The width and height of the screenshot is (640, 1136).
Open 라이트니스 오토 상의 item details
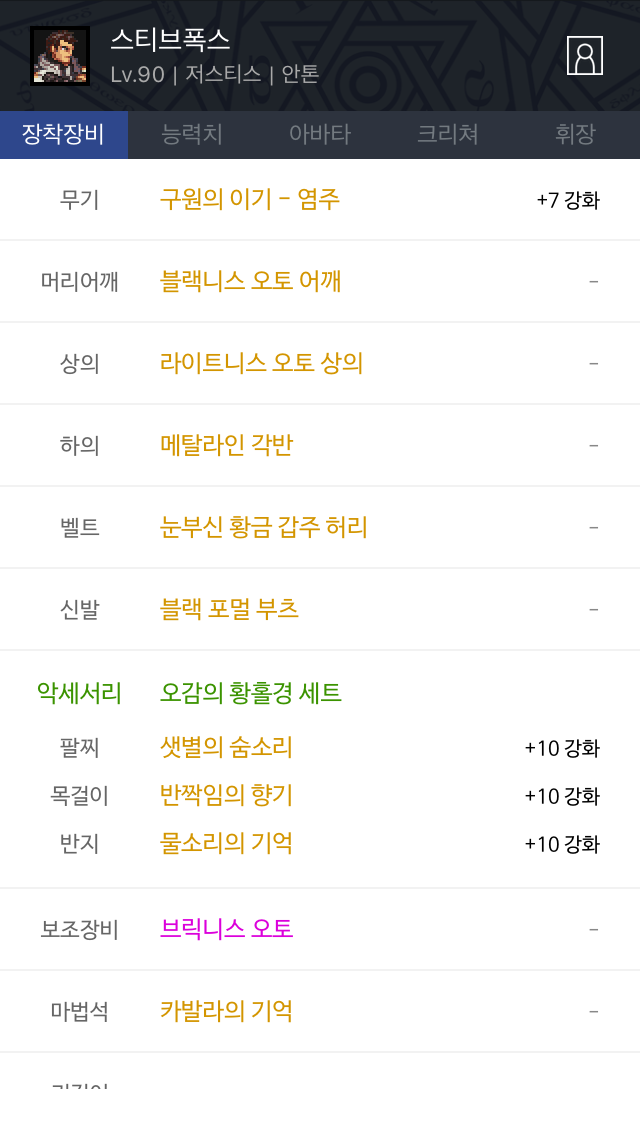(262, 363)
